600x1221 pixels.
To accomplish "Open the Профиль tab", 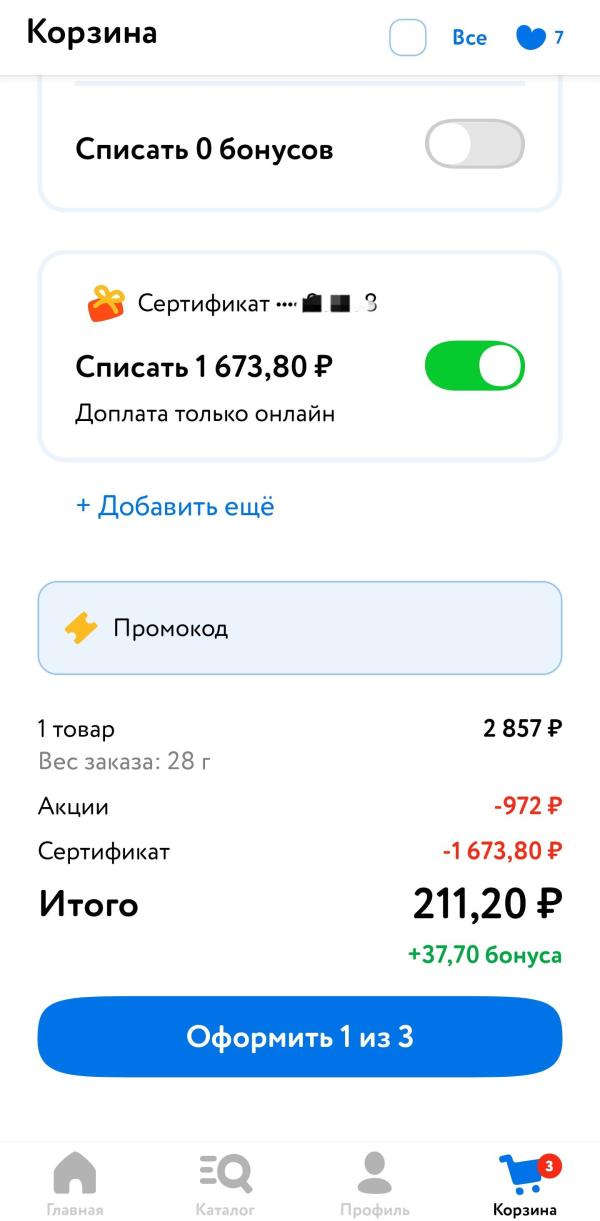I will click(374, 1183).
